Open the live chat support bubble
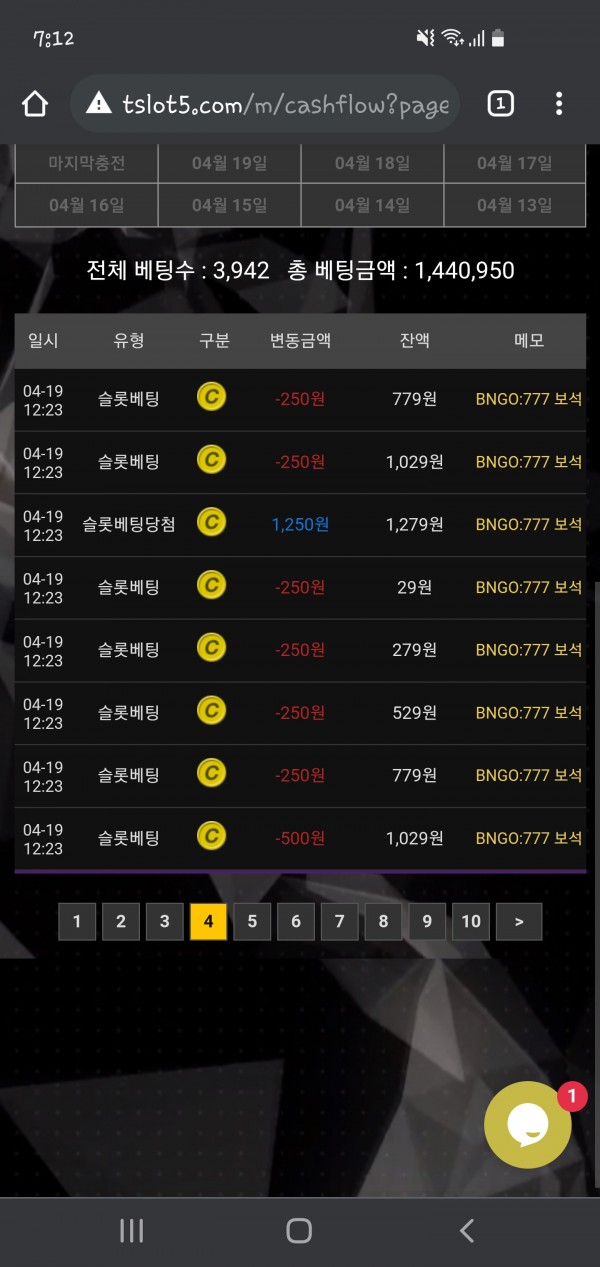This screenshot has width=600, height=1267. pos(528,1125)
